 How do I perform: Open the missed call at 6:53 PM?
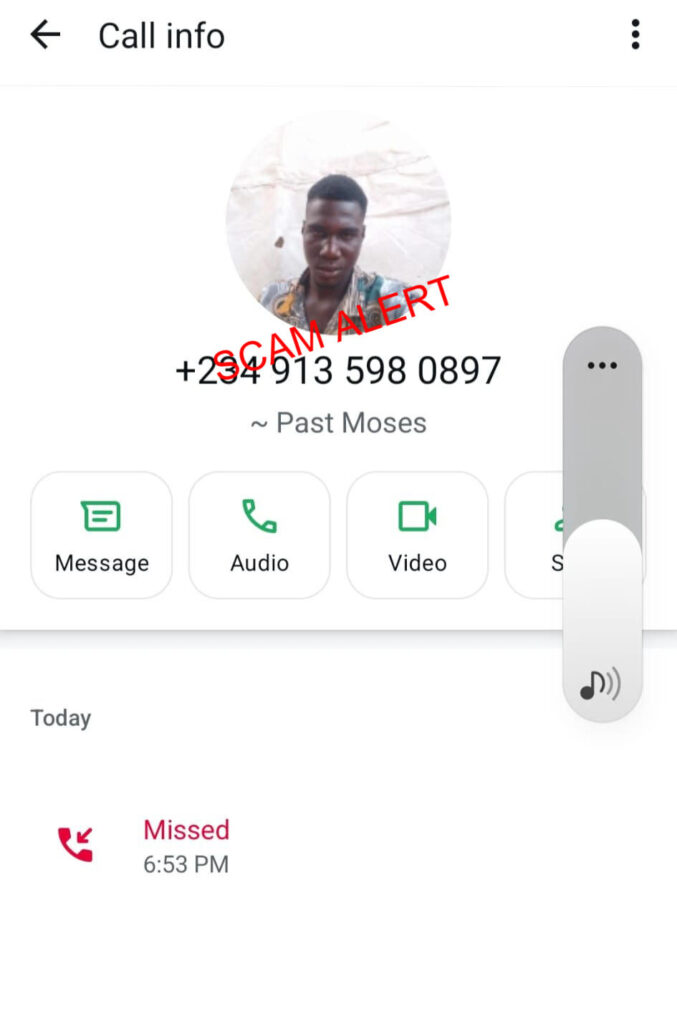[x=186, y=845]
